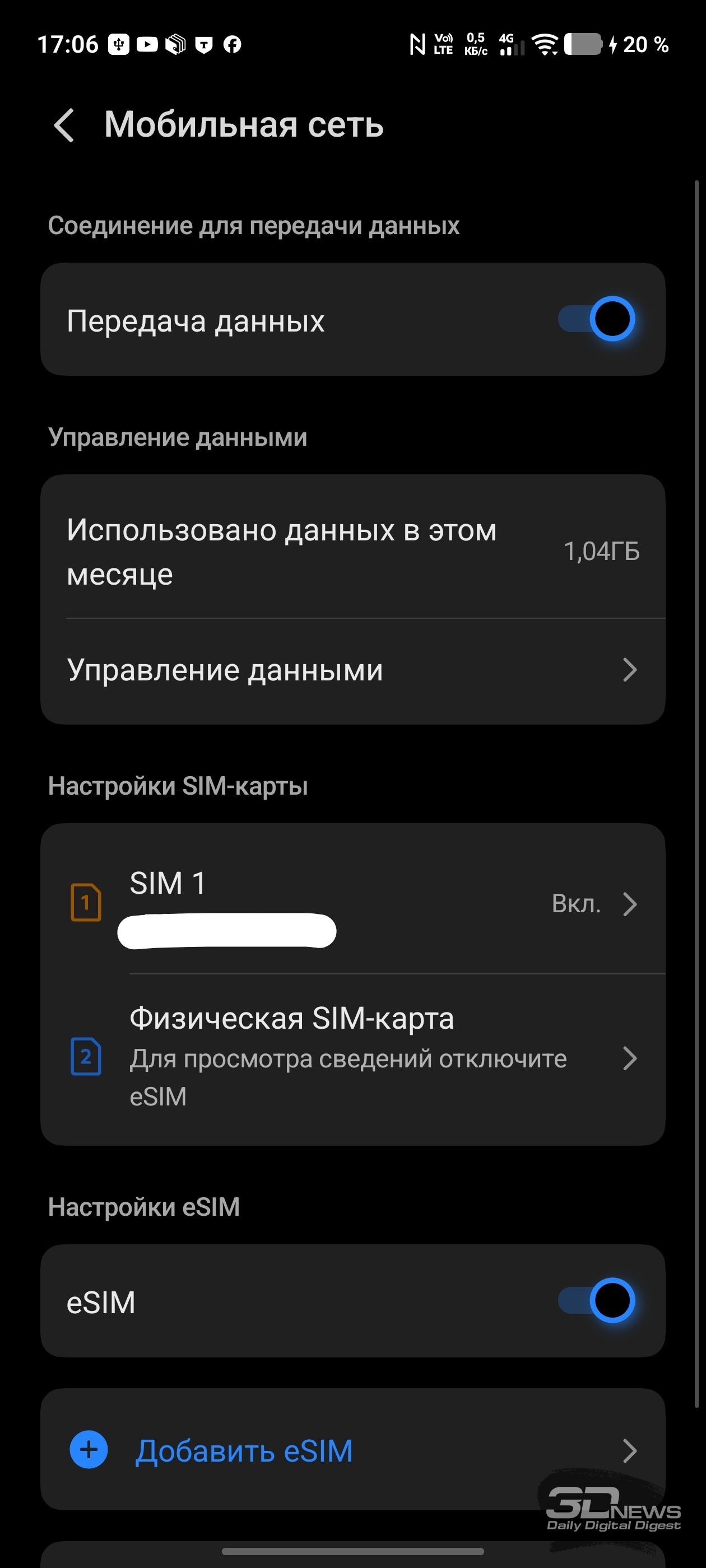The width and height of the screenshot is (706, 1568).
Task: Go back from Мобильная сеть
Action: coord(64,125)
